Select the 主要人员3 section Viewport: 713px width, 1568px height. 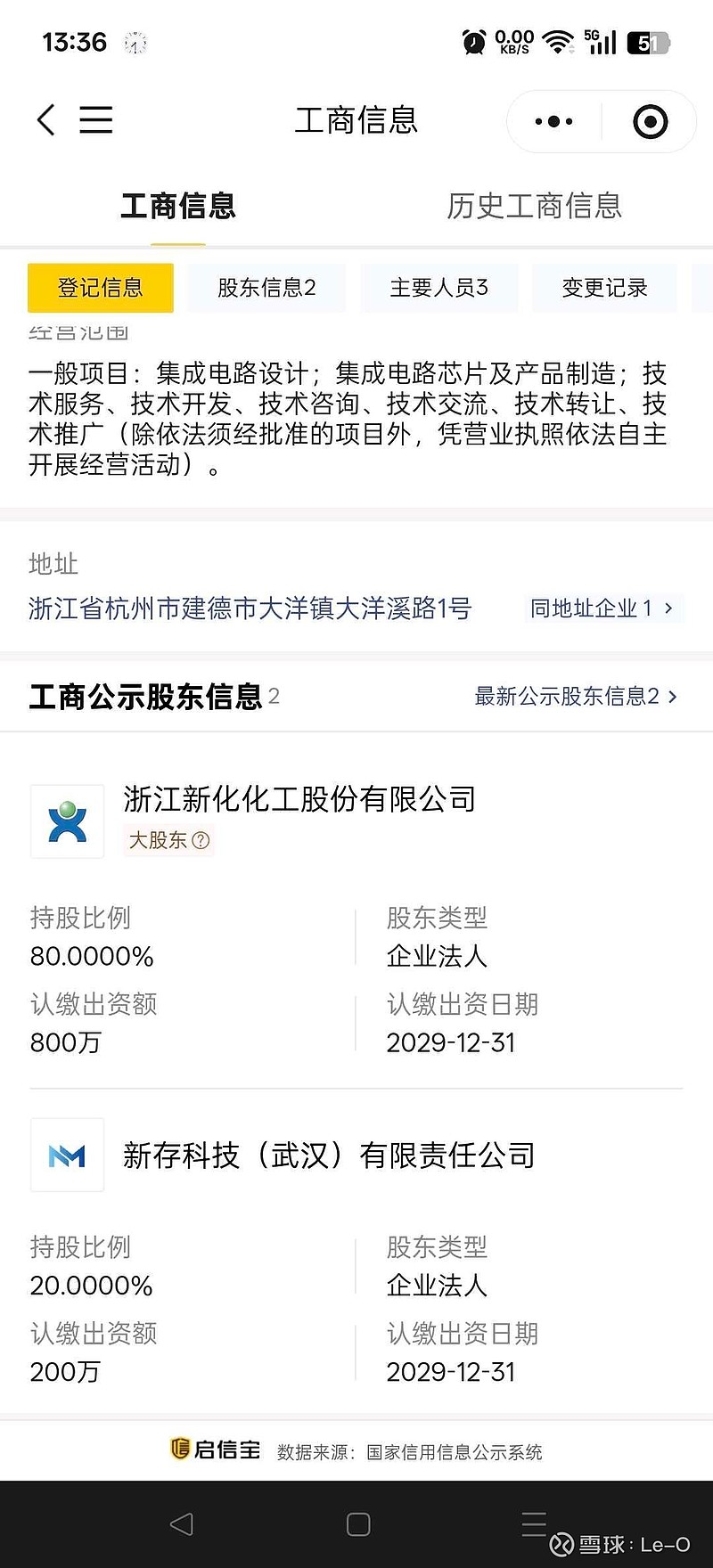pyautogui.click(x=438, y=288)
